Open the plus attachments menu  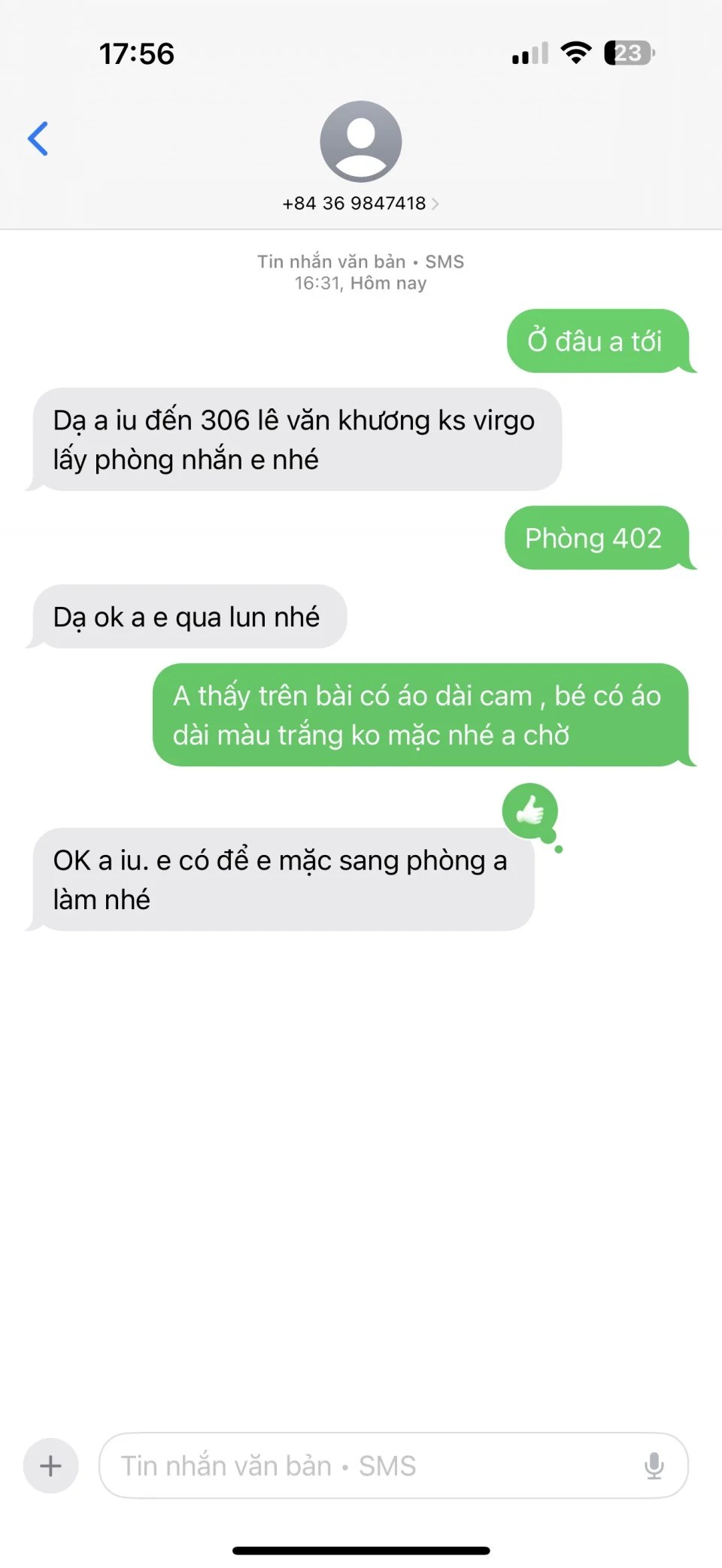click(50, 1466)
